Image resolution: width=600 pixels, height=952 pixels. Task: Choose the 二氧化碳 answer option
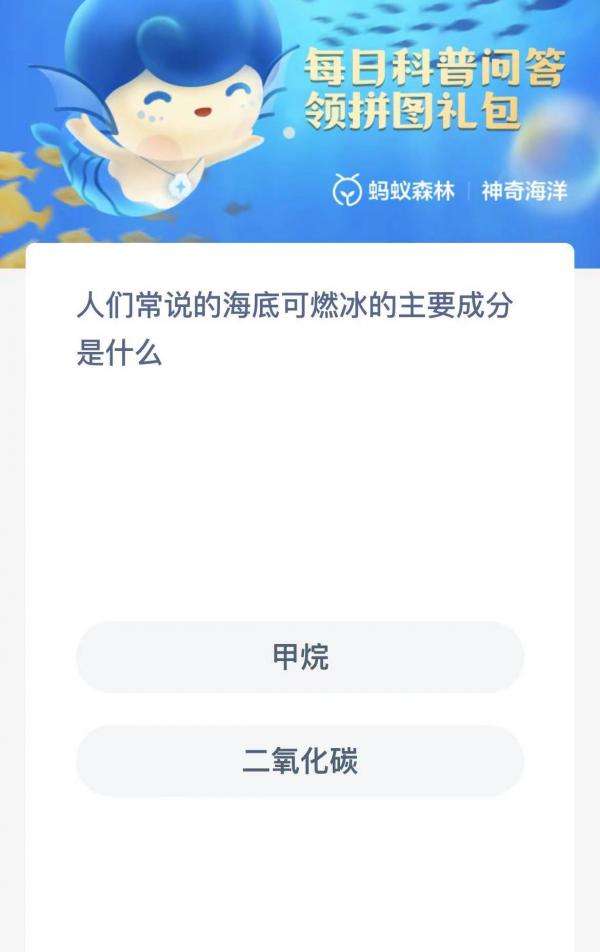click(x=300, y=761)
